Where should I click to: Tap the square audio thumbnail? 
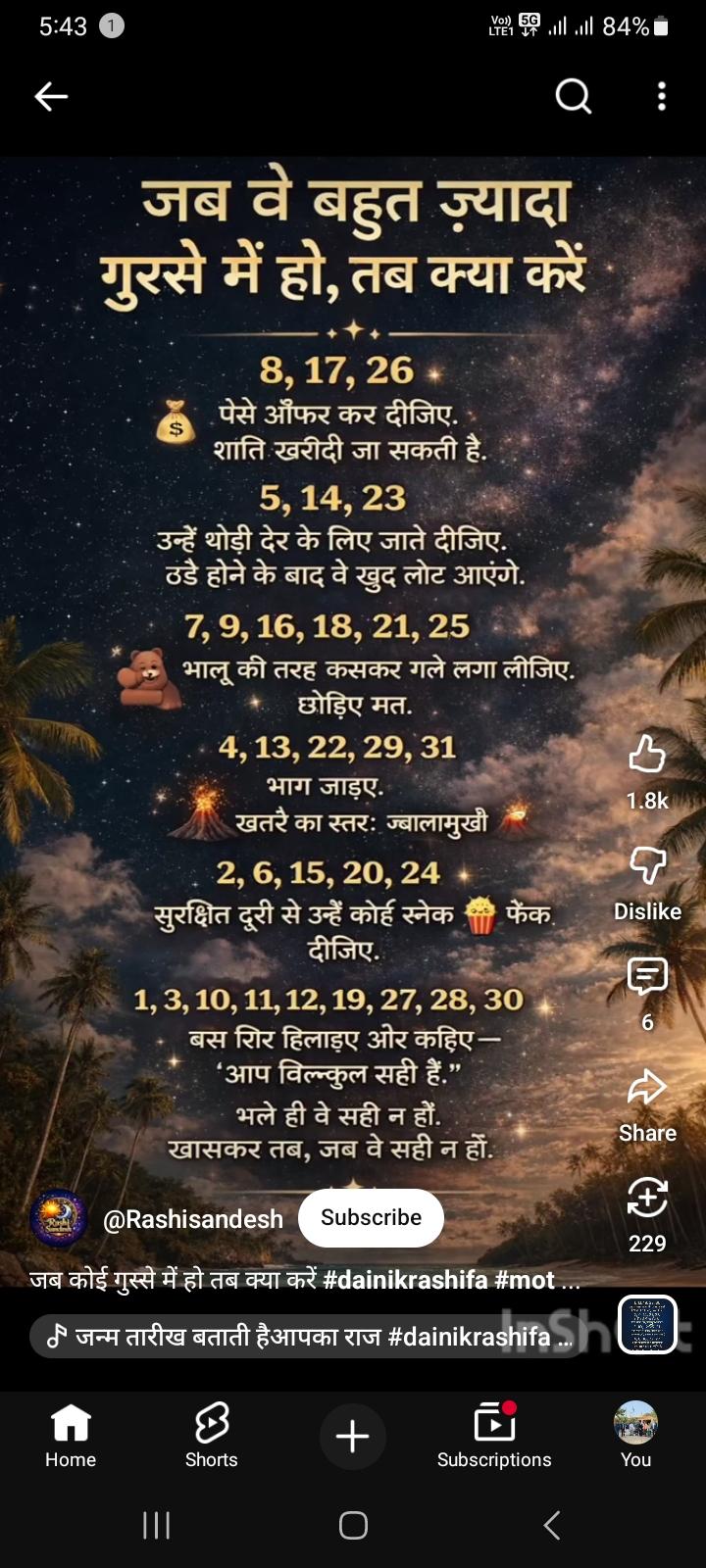(647, 1324)
